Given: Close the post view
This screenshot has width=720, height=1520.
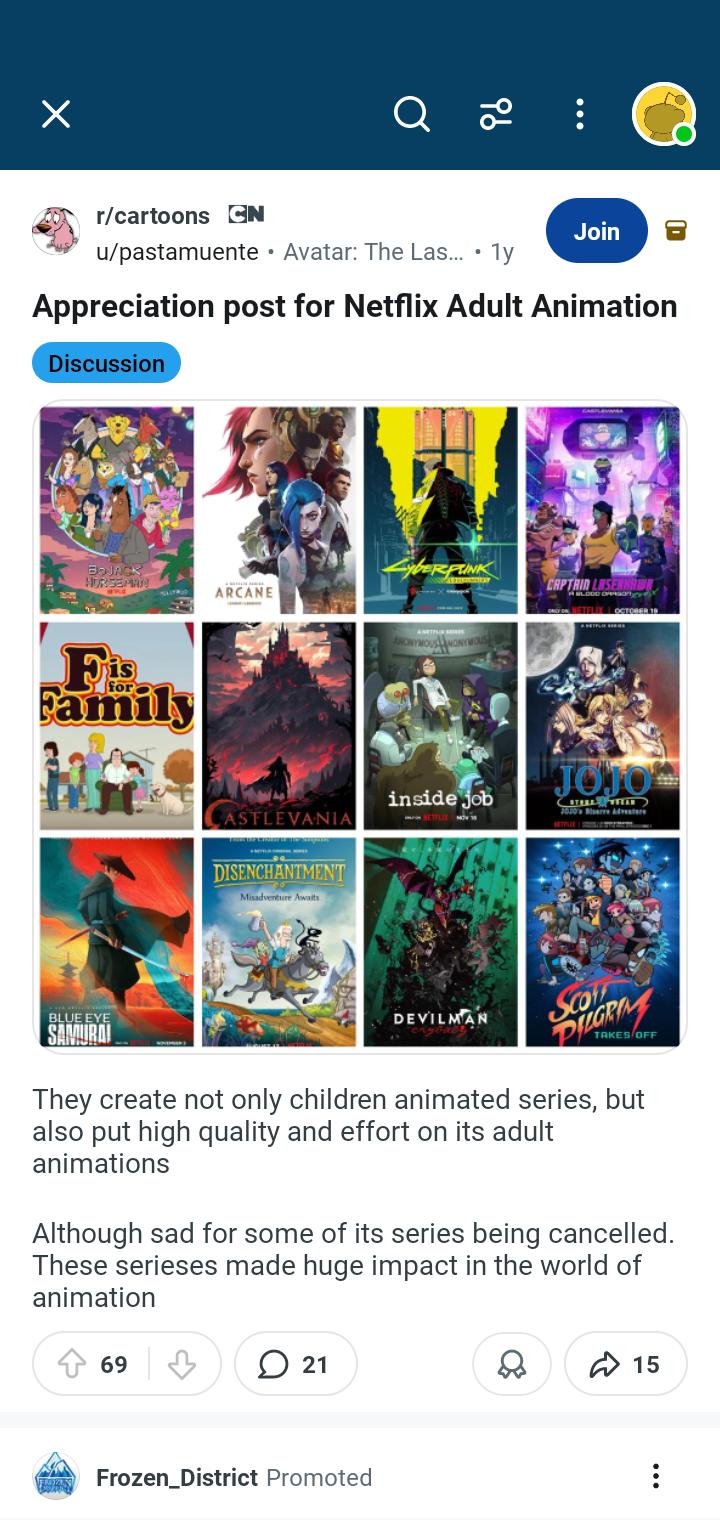Looking at the screenshot, I should (56, 115).
